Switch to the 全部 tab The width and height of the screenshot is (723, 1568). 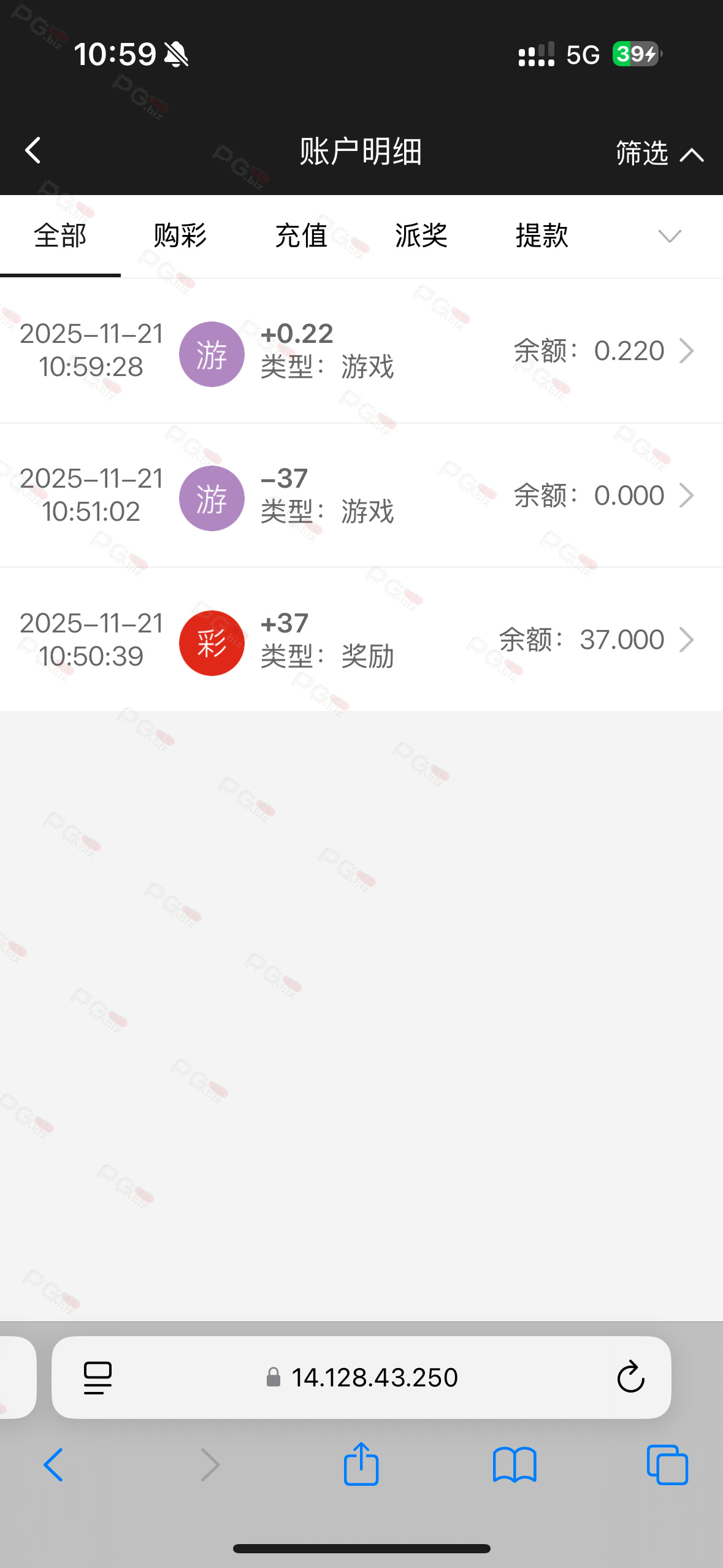60,236
